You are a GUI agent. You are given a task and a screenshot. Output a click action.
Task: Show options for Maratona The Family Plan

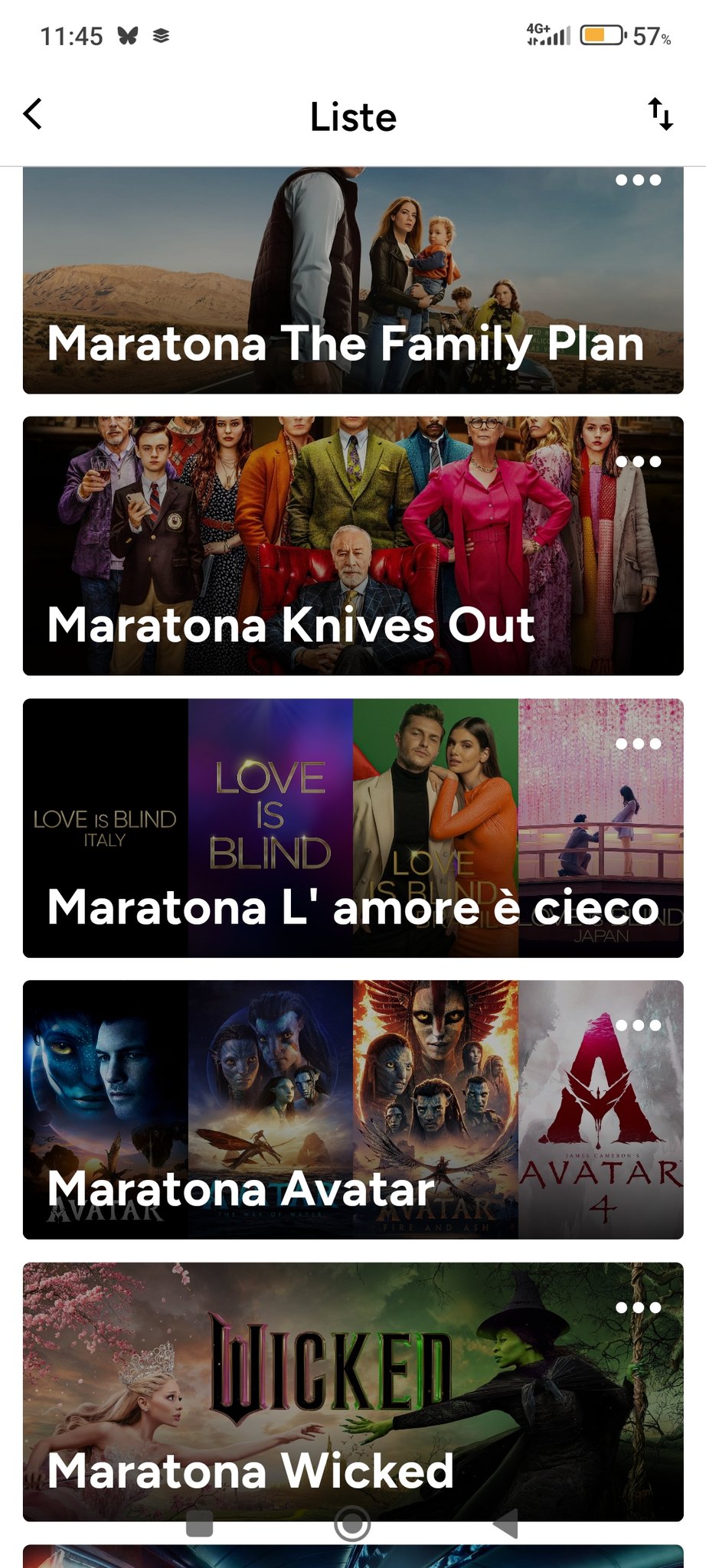point(638,181)
